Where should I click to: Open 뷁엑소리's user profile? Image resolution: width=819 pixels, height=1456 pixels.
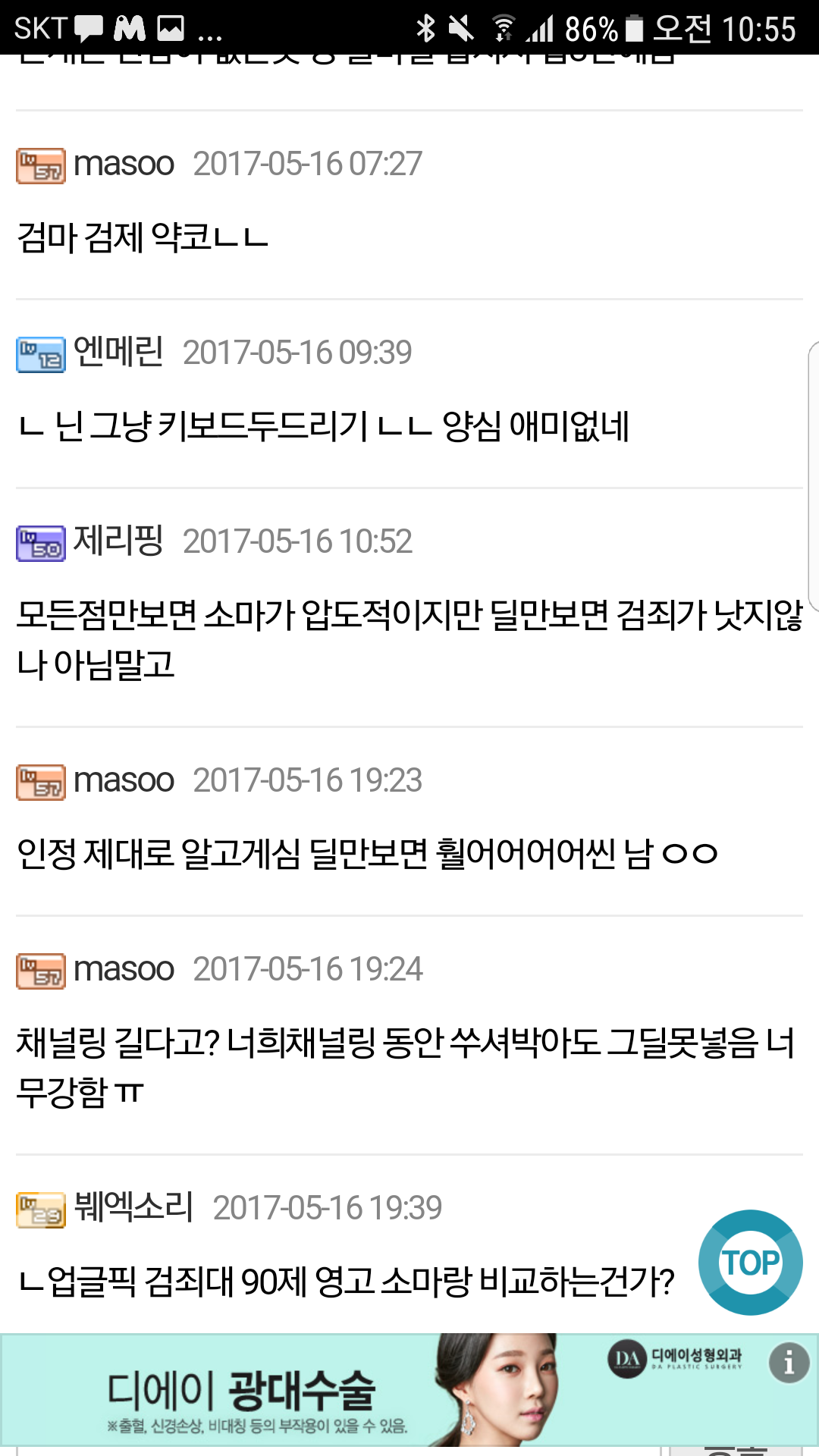pos(133,1207)
